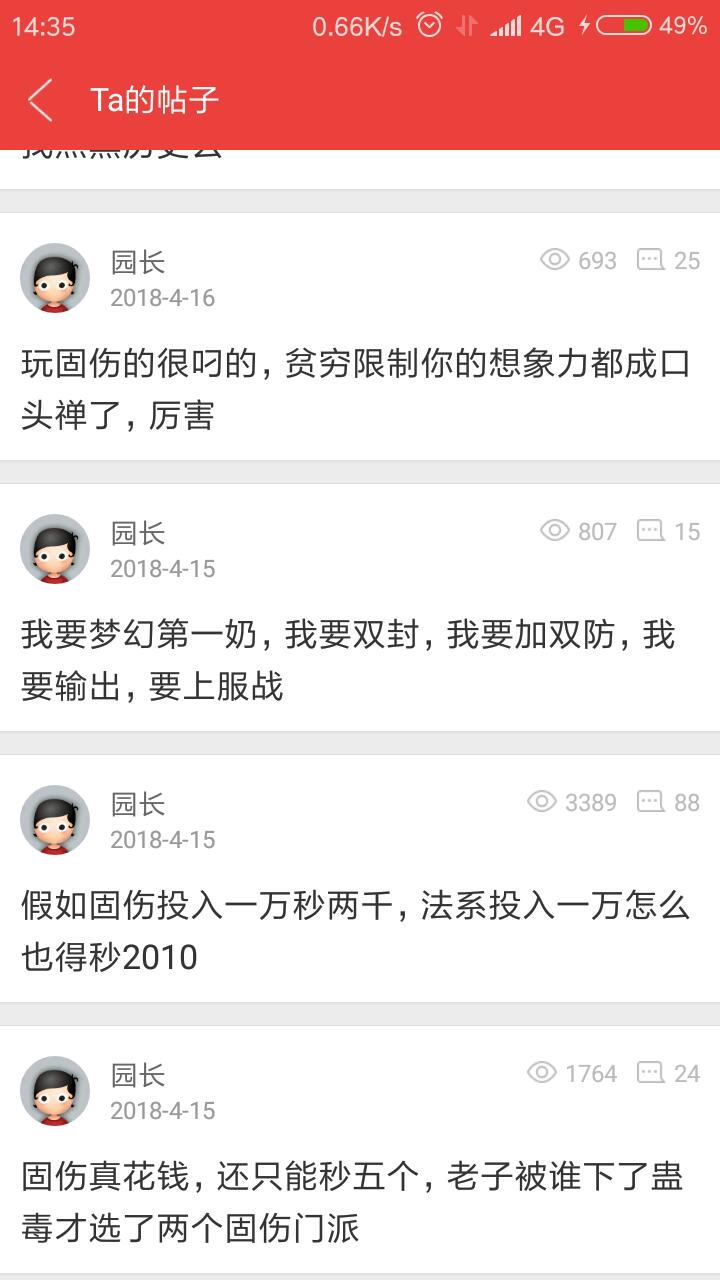720x1280 pixels.
Task: Go back from Ta的帖子 page
Action: coord(40,100)
